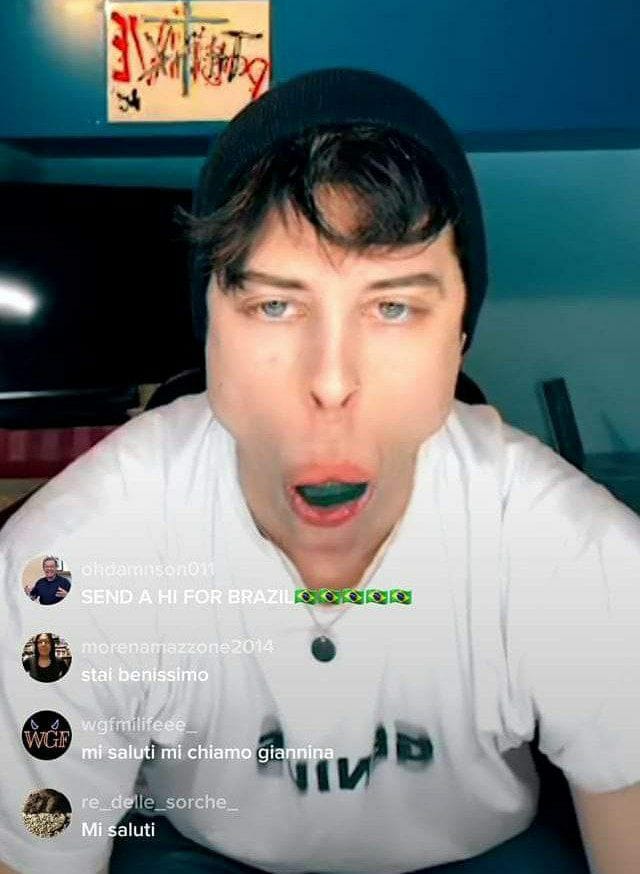Open re_delle_sorche_'s "Mi saluti" comment
640x874 pixels.
[118, 829]
